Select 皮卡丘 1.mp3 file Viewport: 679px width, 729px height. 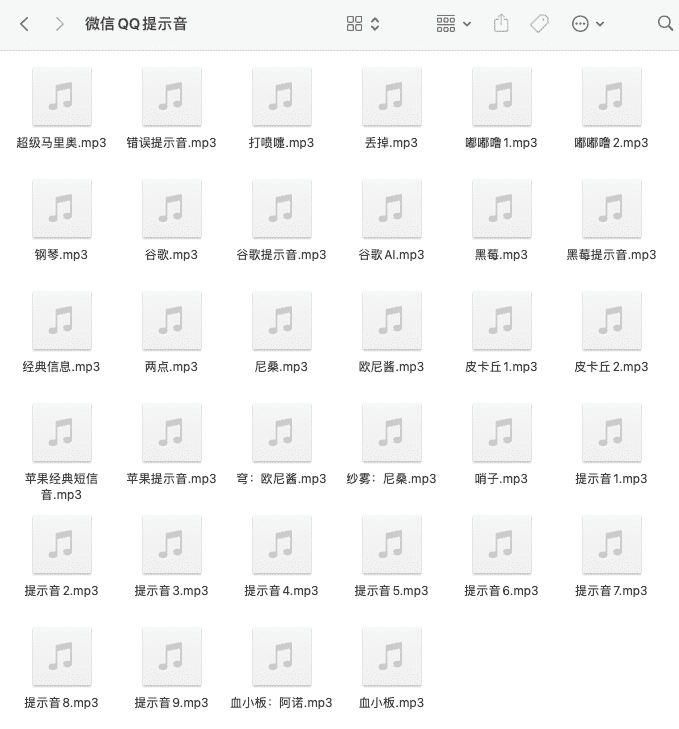pos(501,321)
